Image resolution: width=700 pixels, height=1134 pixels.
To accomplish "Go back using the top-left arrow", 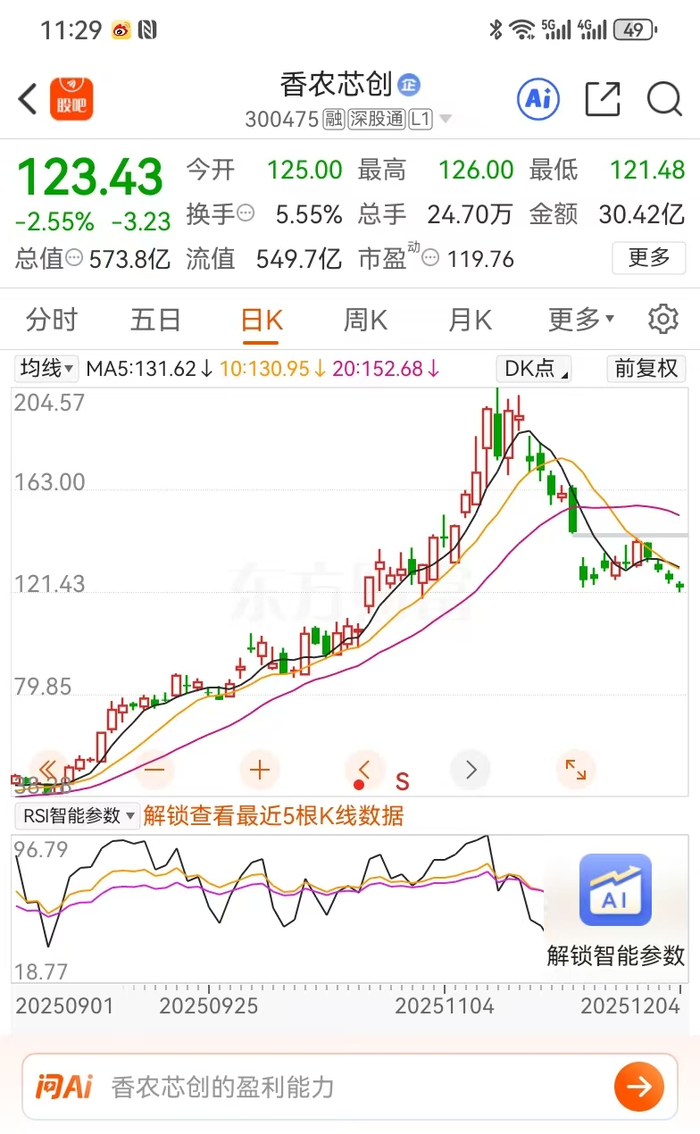I will [27, 99].
